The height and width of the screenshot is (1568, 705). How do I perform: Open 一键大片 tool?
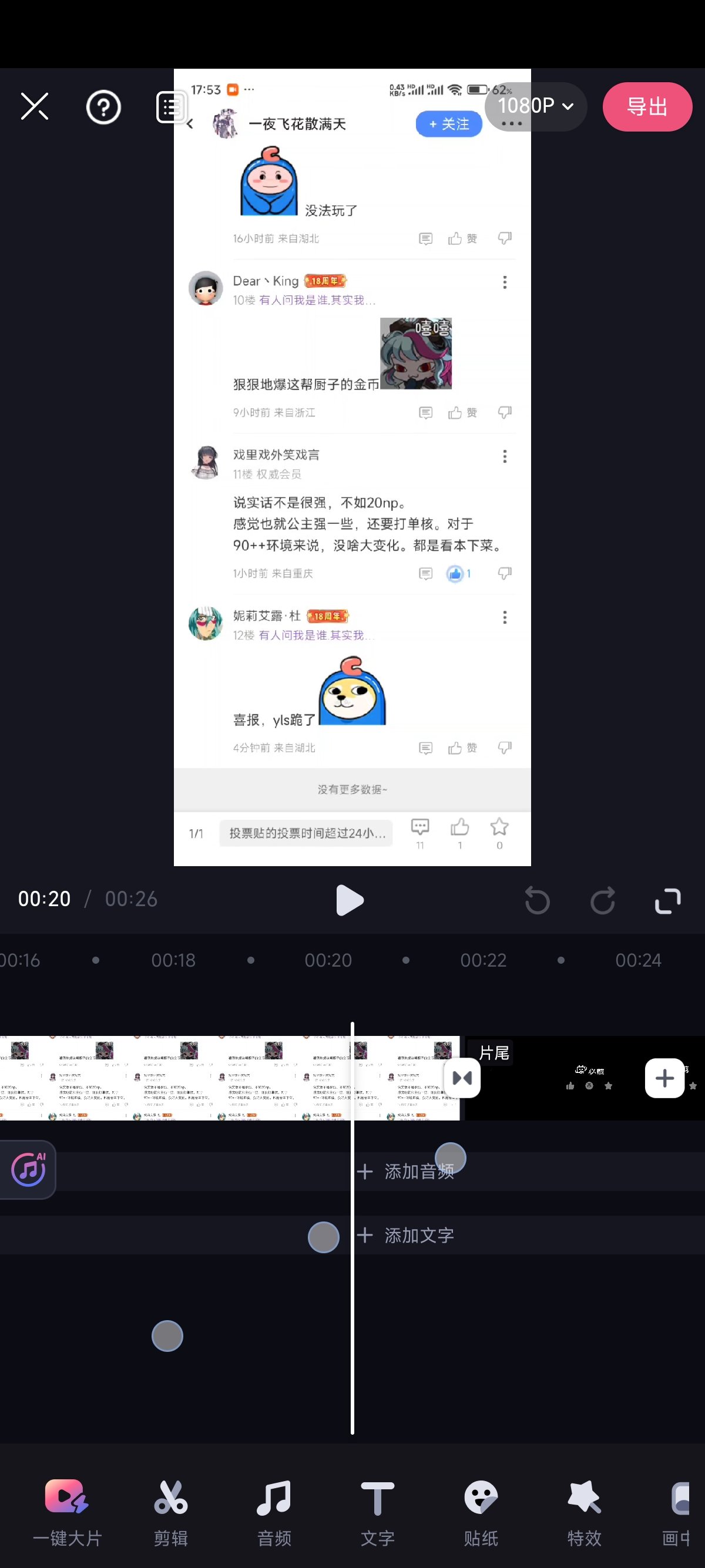[x=67, y=1513]
